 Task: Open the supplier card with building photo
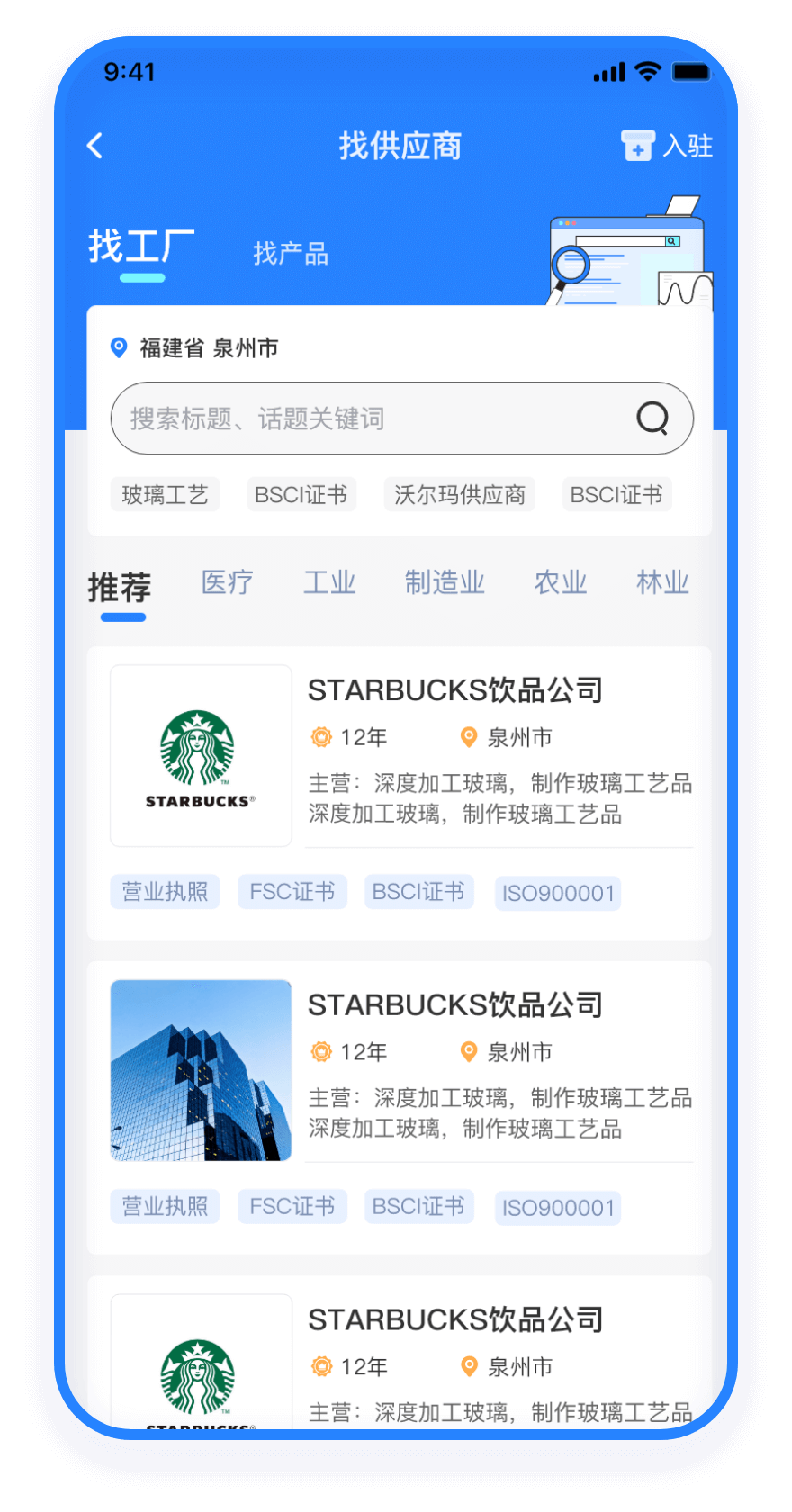pyautogui.click(x=399, y=1108)
